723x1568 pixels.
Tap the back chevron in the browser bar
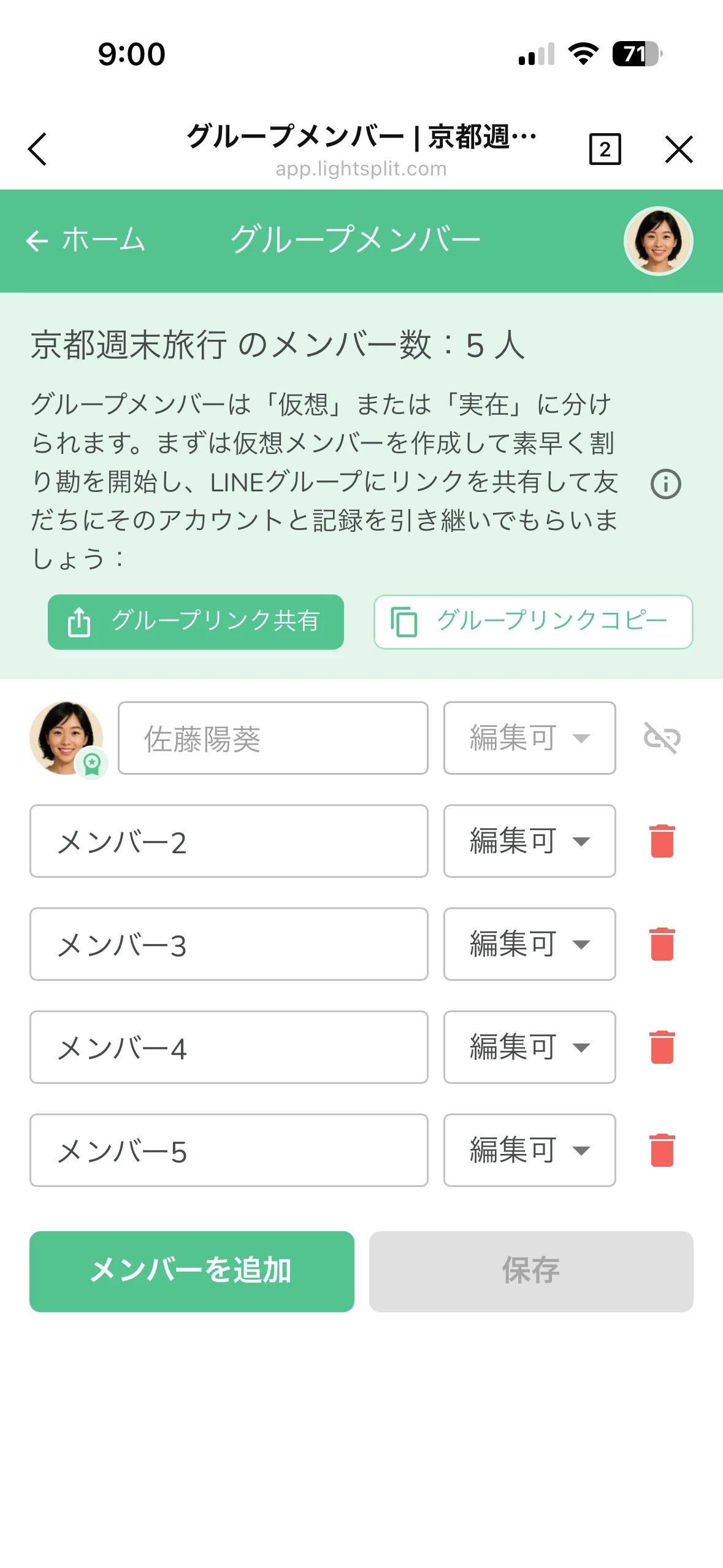tap(38, 149)
